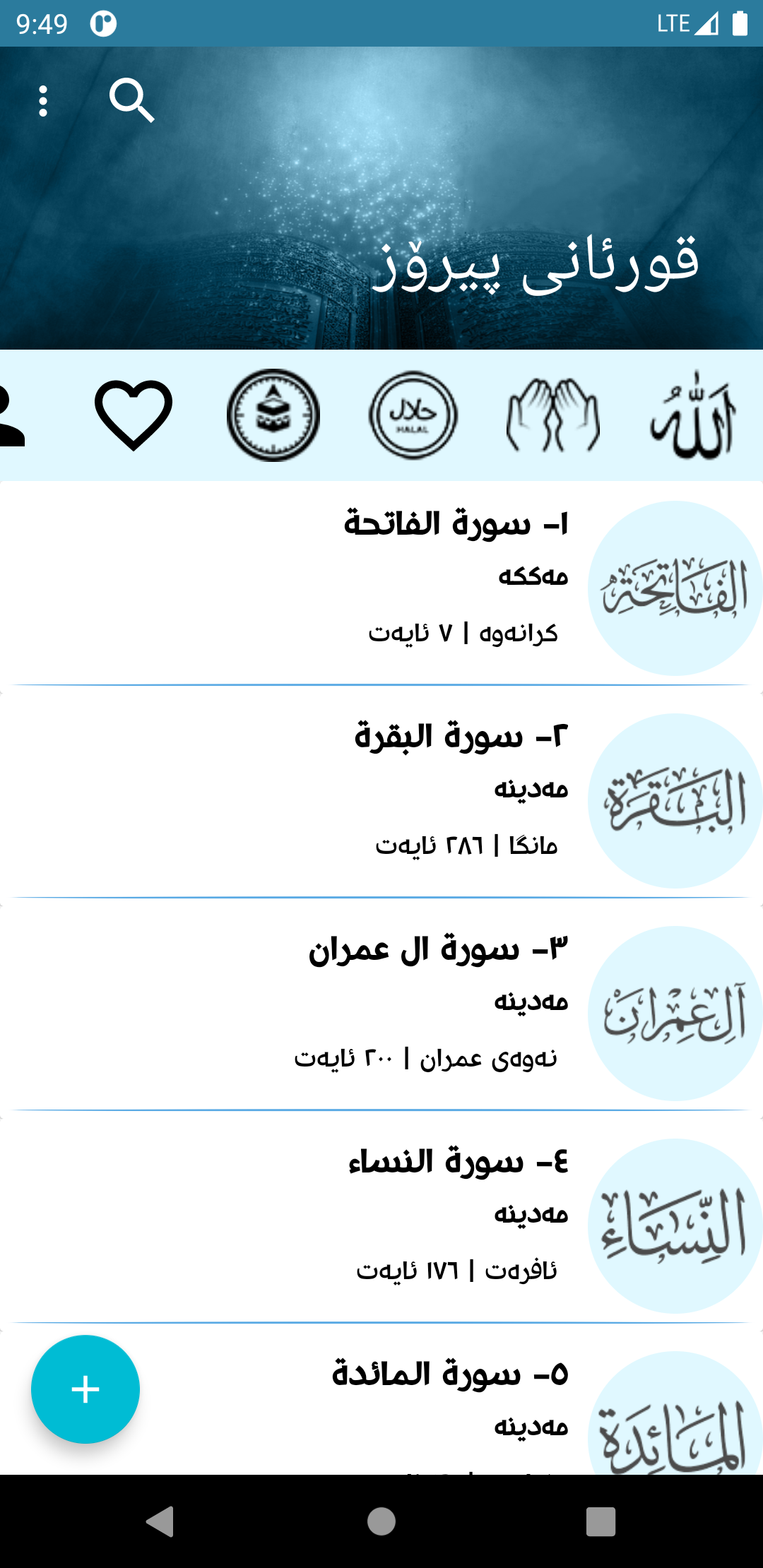The width and height of the screenshot is (763, 1568).
Task: Open the search magnifier
Action: click(x=131, y=101)
